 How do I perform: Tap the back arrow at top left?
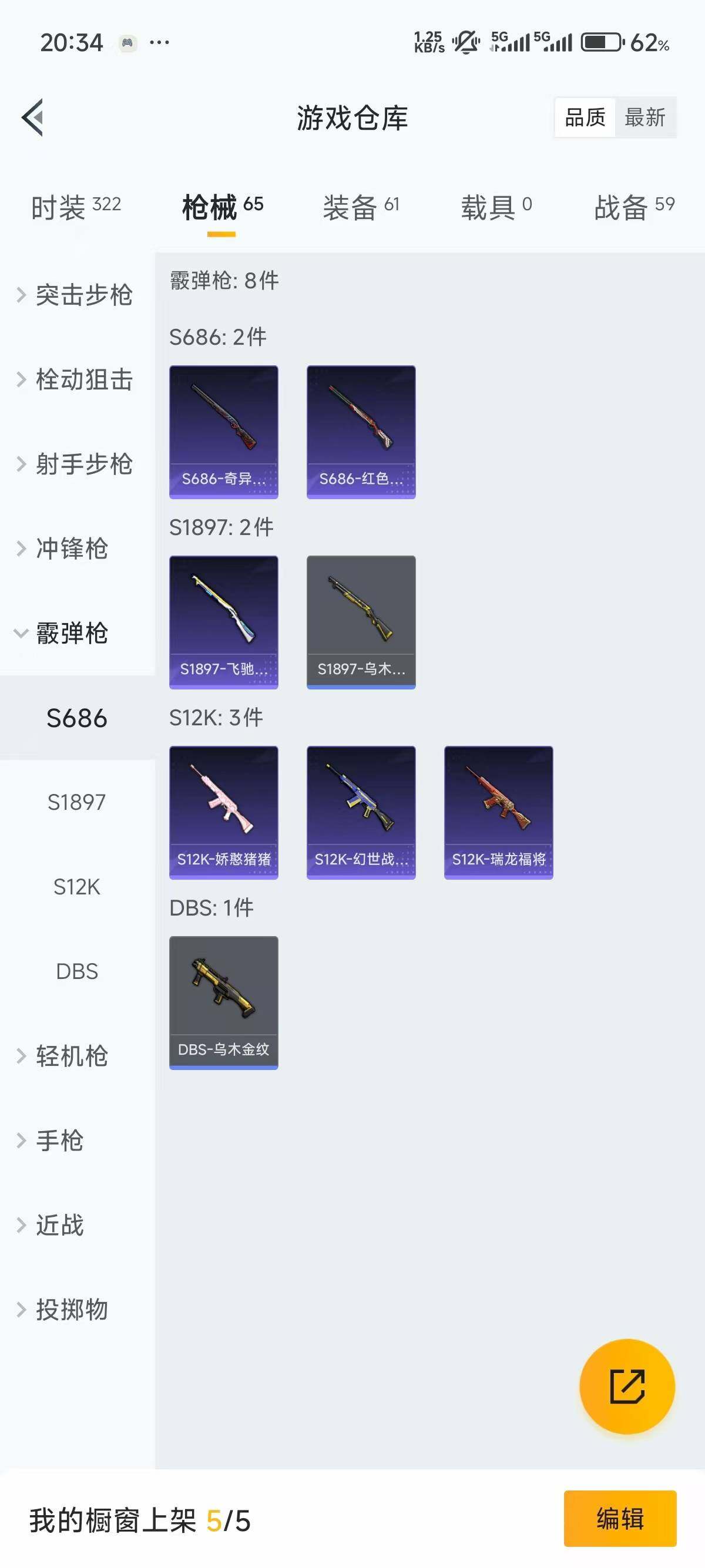[x=35, y=118]
